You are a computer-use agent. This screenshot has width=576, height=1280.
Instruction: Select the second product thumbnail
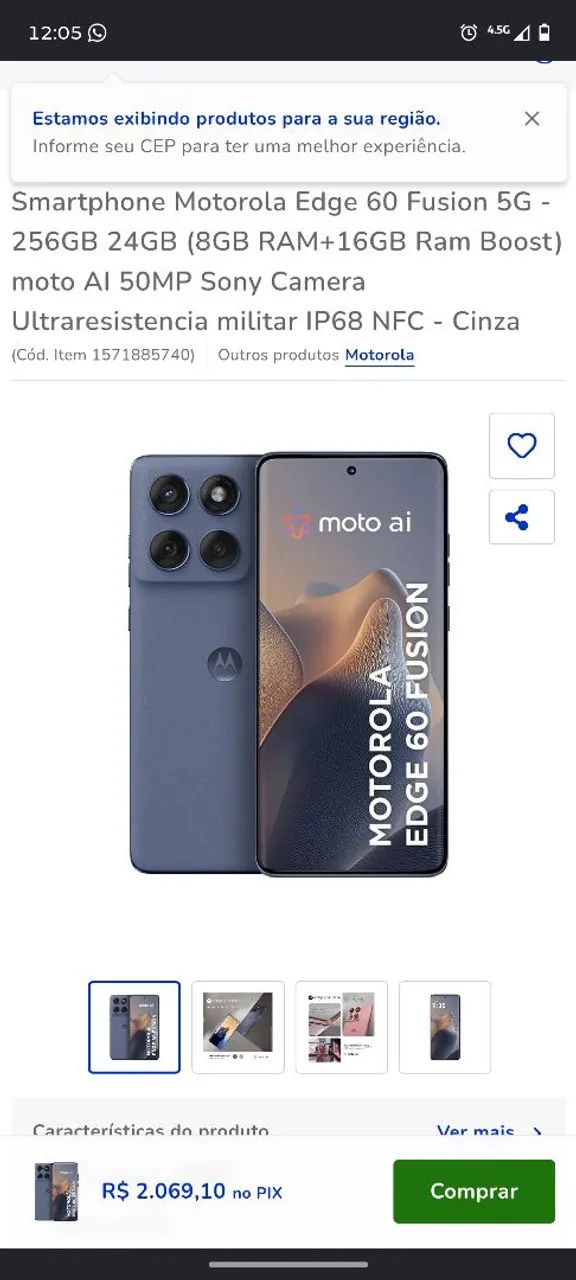(x=238, y=1027)
